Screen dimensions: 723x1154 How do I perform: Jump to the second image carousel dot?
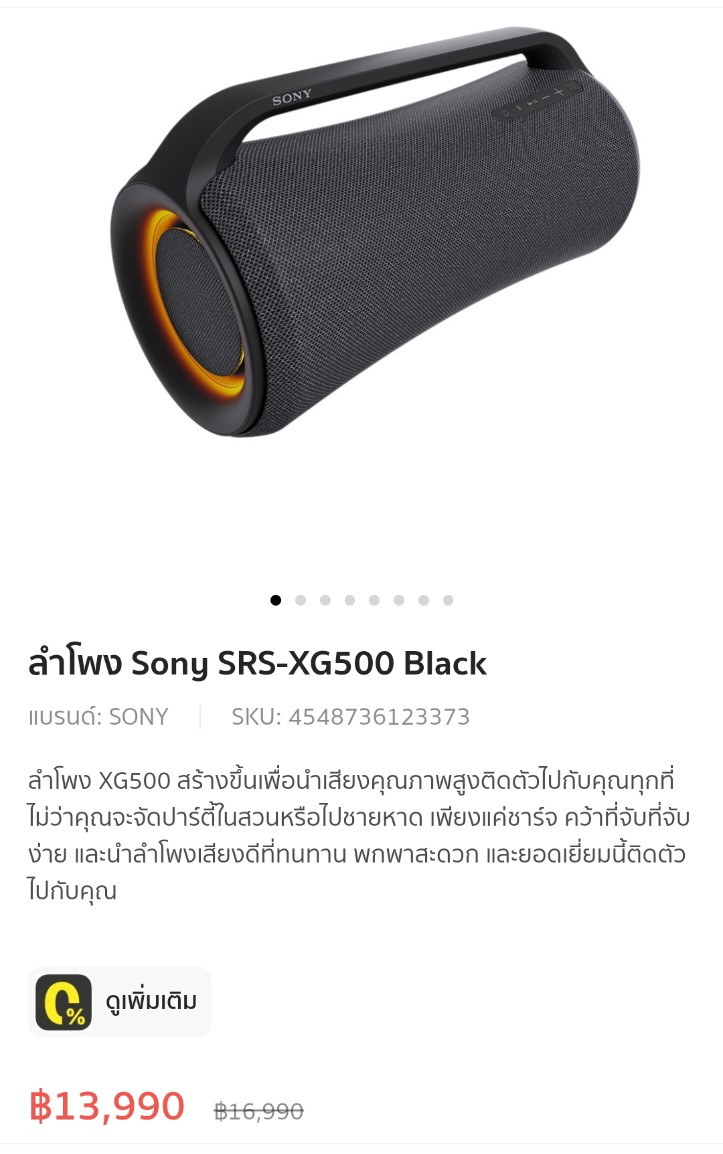300,600
